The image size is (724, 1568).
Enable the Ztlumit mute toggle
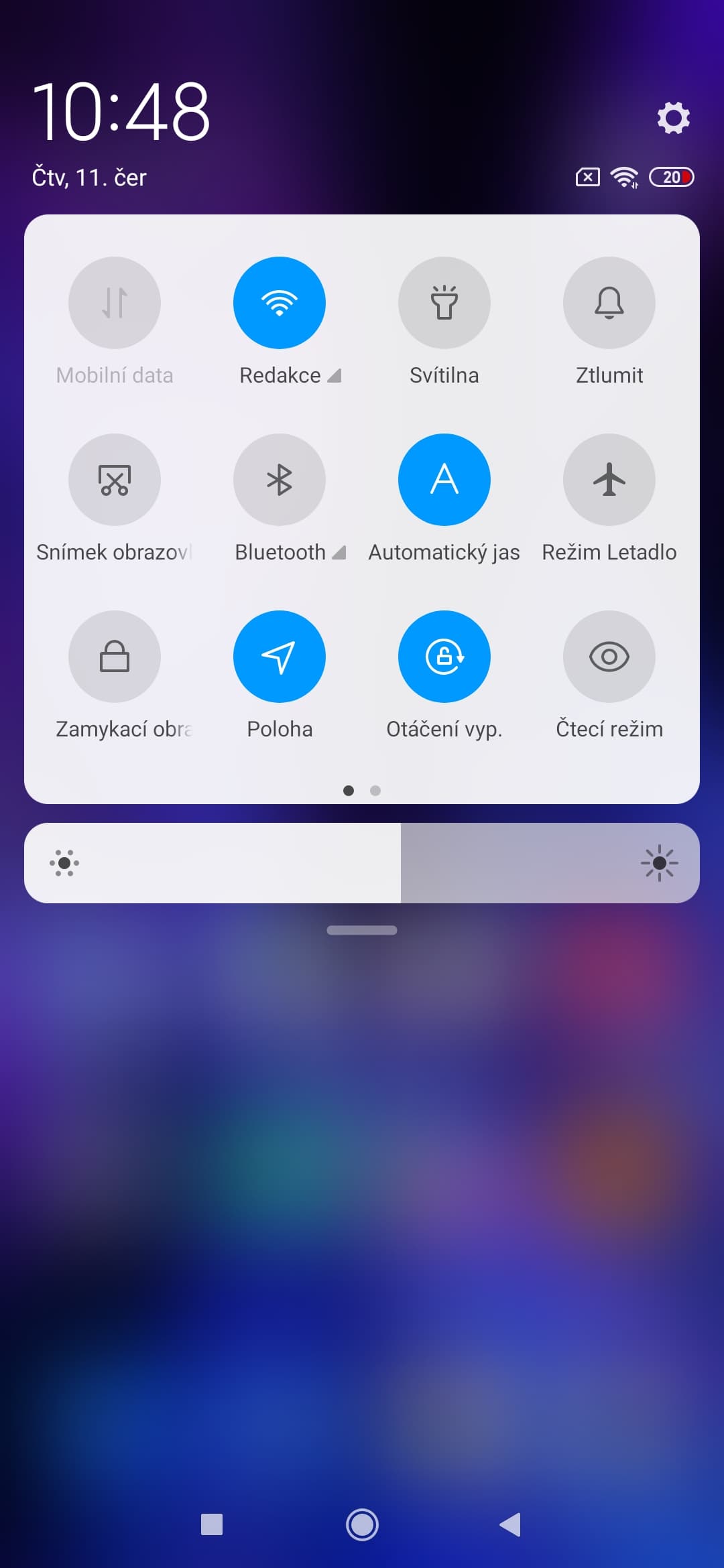(x=609, y=303)
